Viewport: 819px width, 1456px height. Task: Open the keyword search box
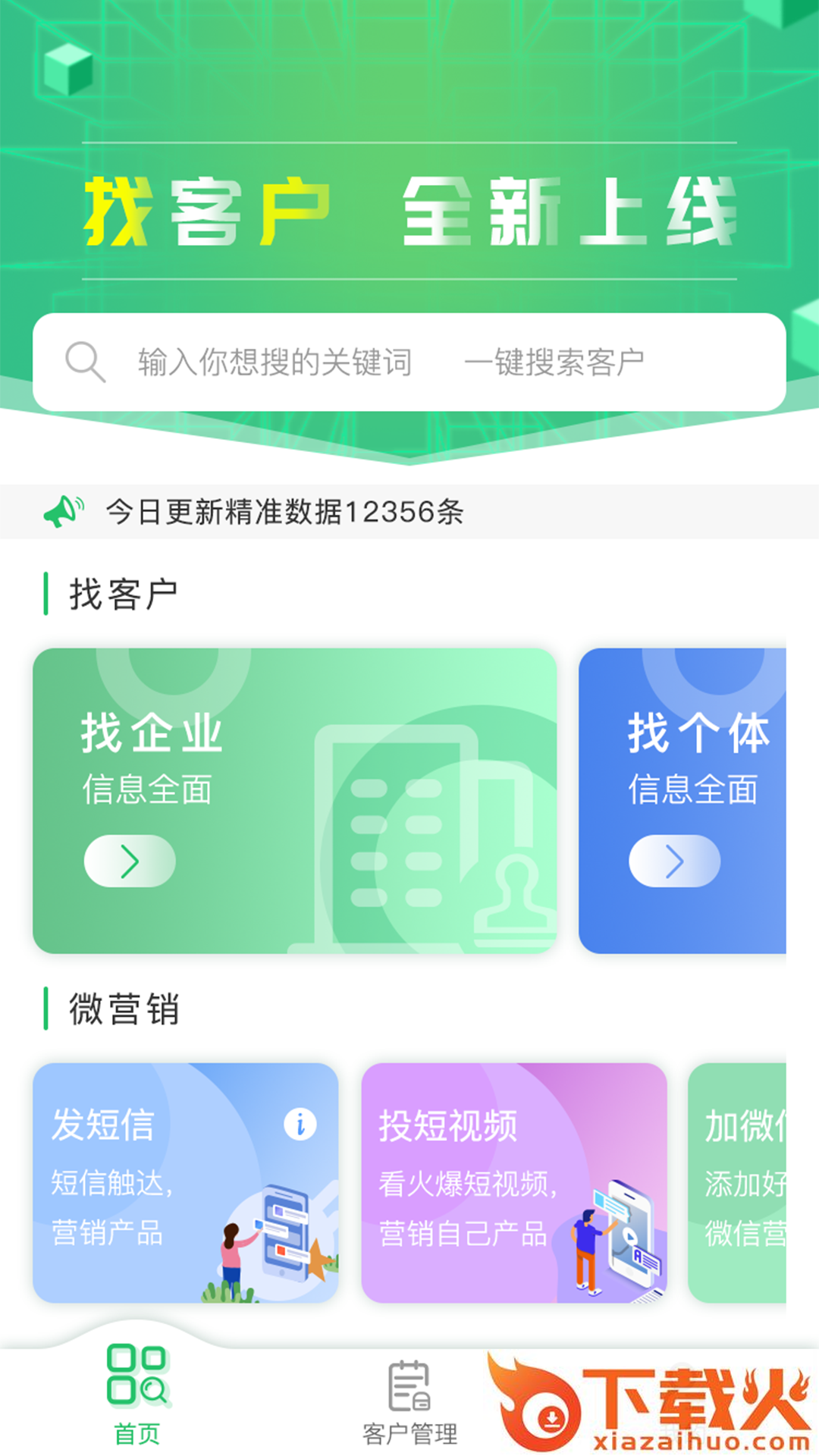tap(408, 362)
